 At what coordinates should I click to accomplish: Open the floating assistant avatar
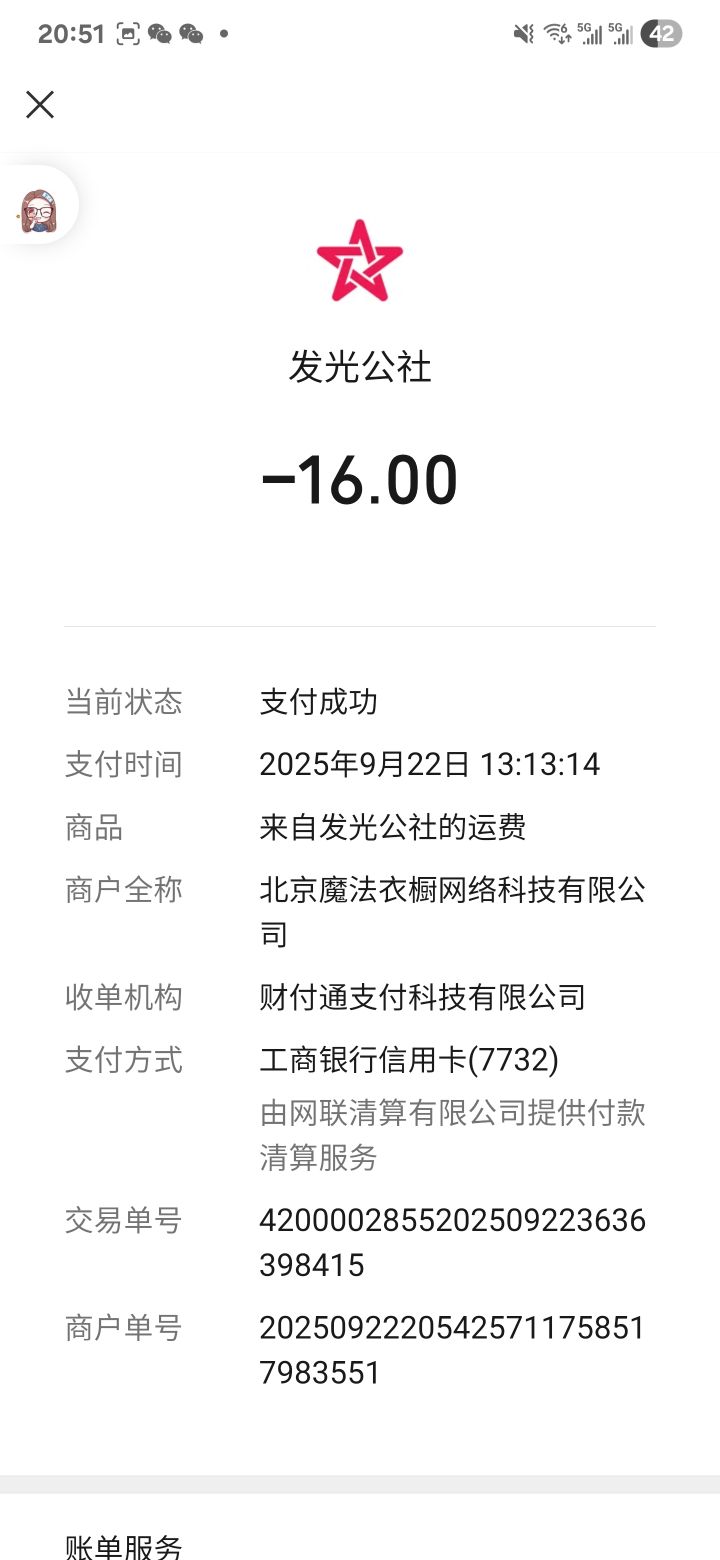(x=38, y=209)
